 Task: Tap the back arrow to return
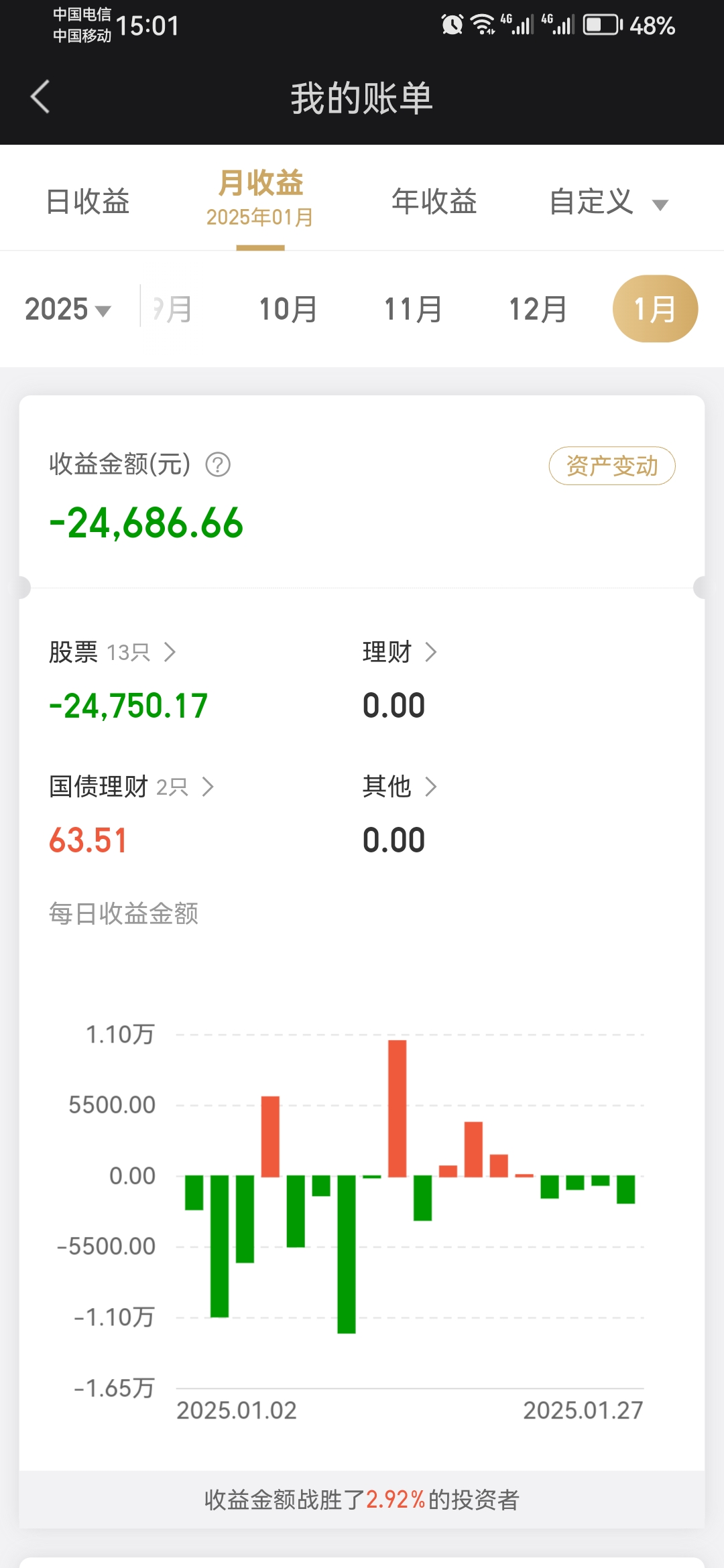[38, 97]
